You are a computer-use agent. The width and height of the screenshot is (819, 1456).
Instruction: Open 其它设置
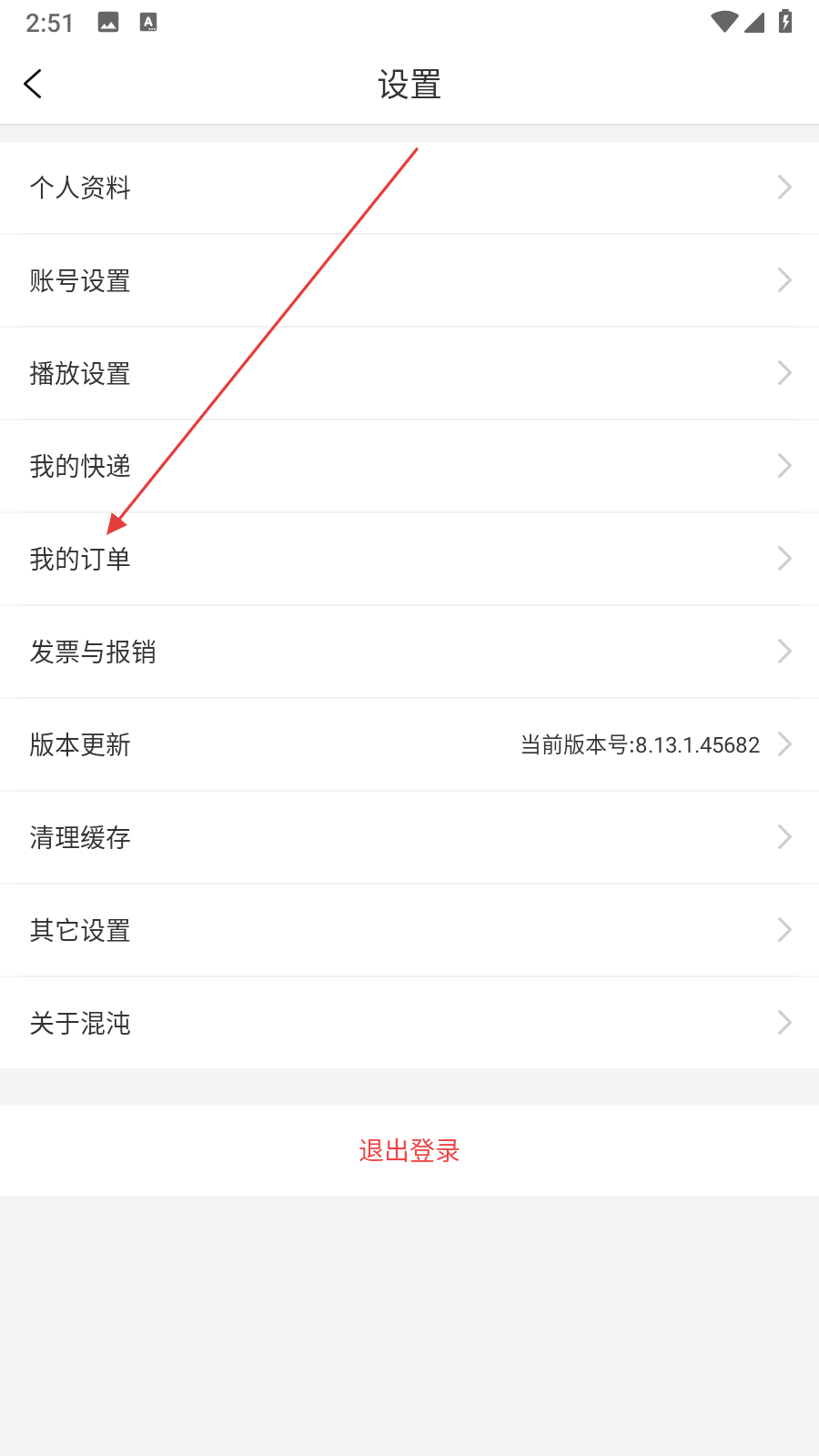[409, 930]
